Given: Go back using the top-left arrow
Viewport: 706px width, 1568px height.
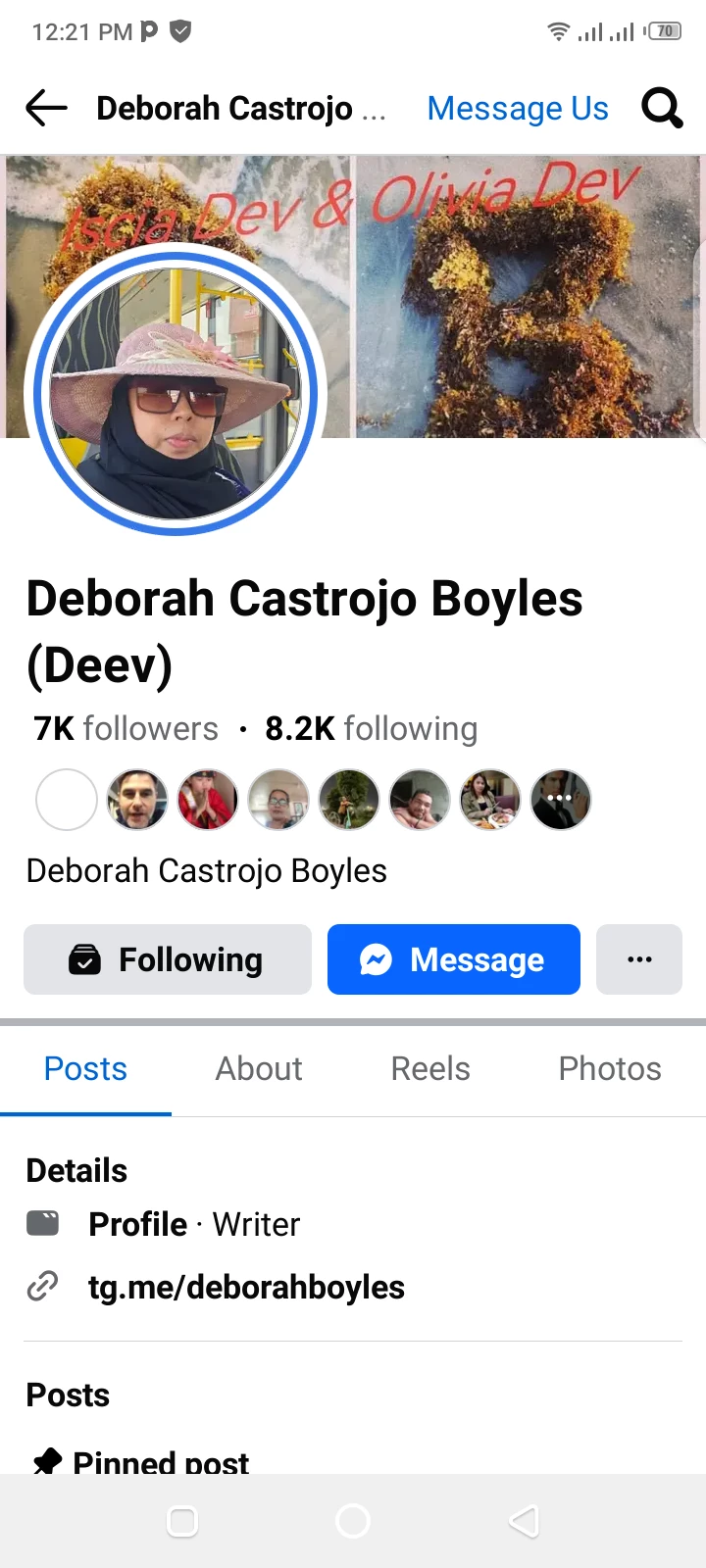Looking at the screenshot, I should coord(46,108).
